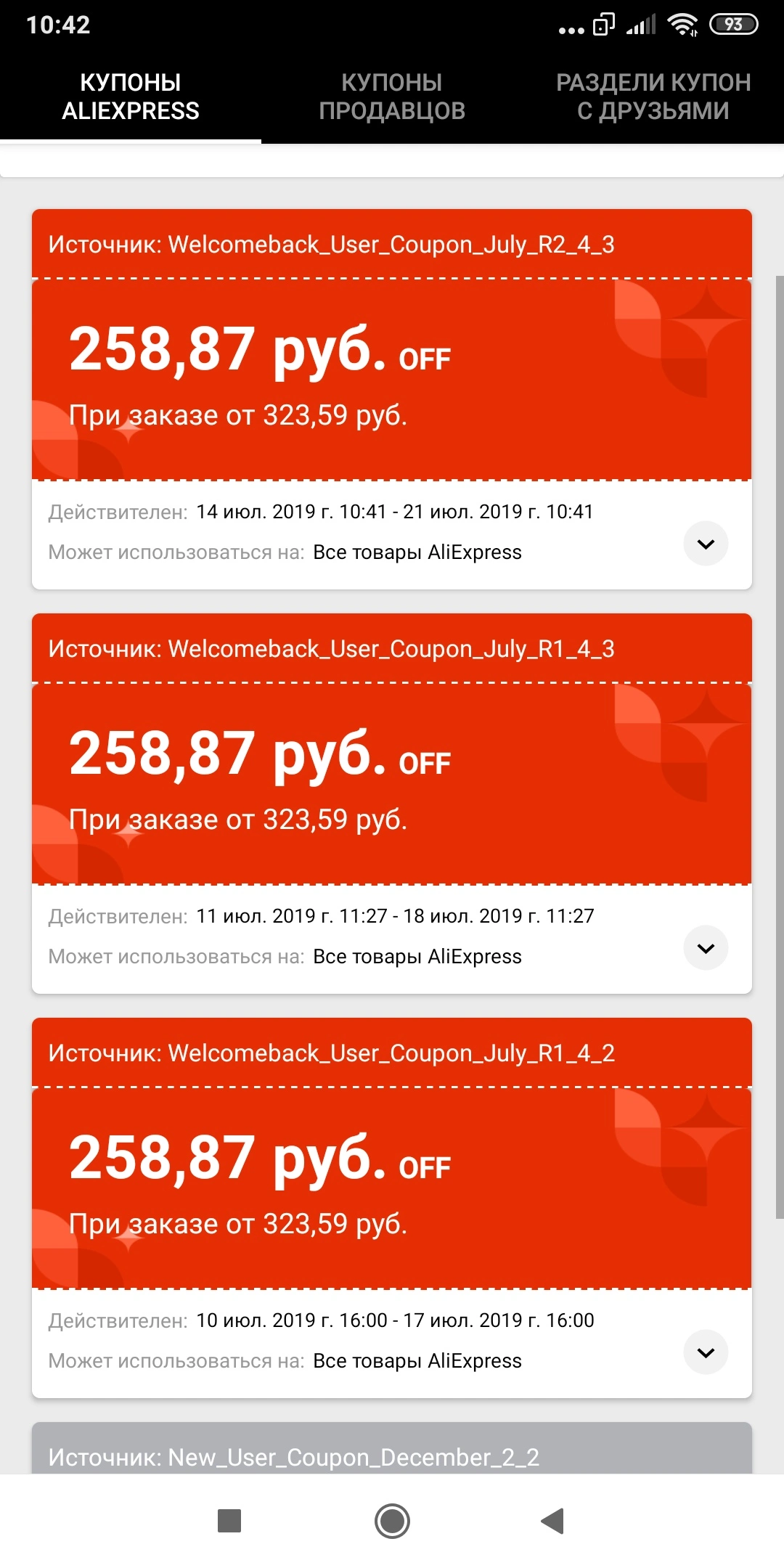Select the Купоны AliExpress tab

131,97
